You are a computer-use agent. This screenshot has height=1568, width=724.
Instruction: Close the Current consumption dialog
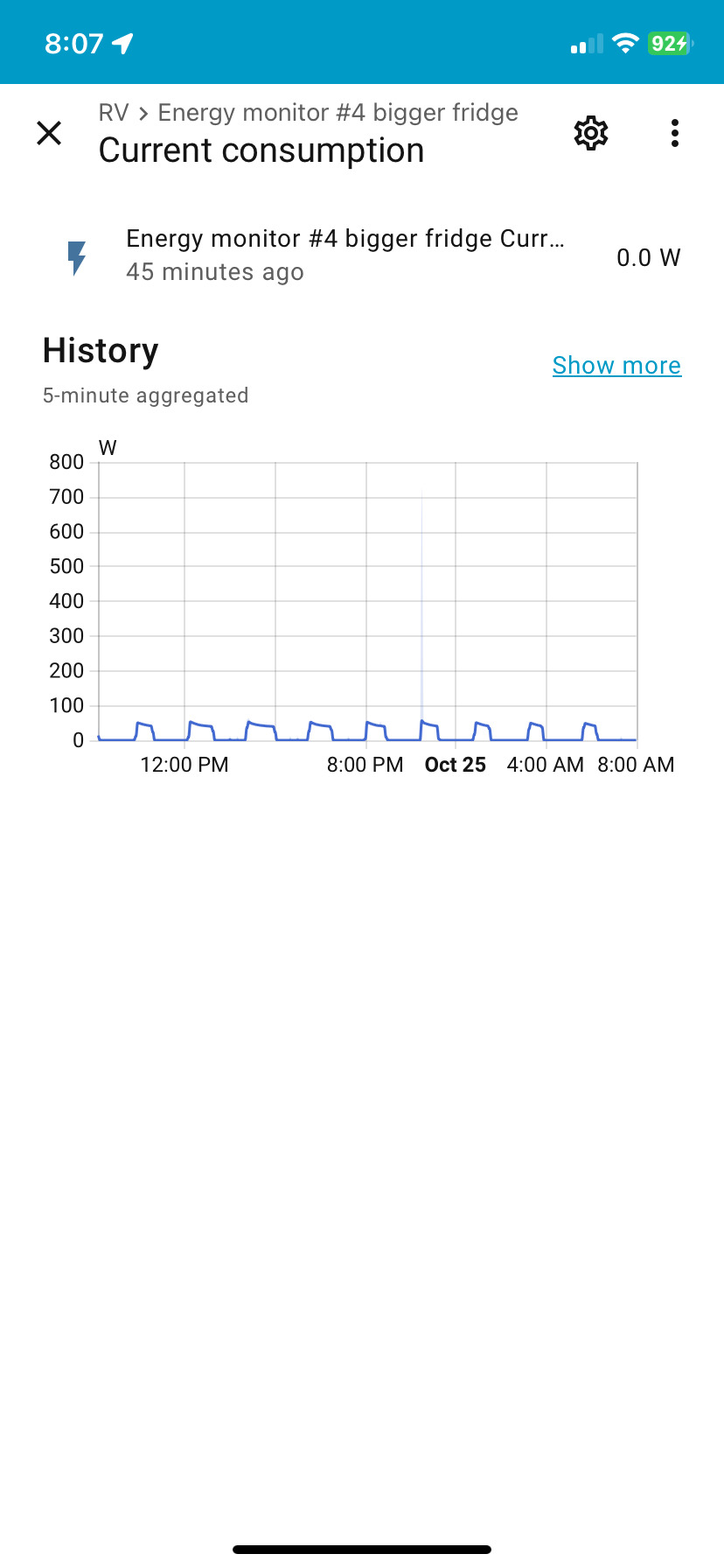click(49, 133)
